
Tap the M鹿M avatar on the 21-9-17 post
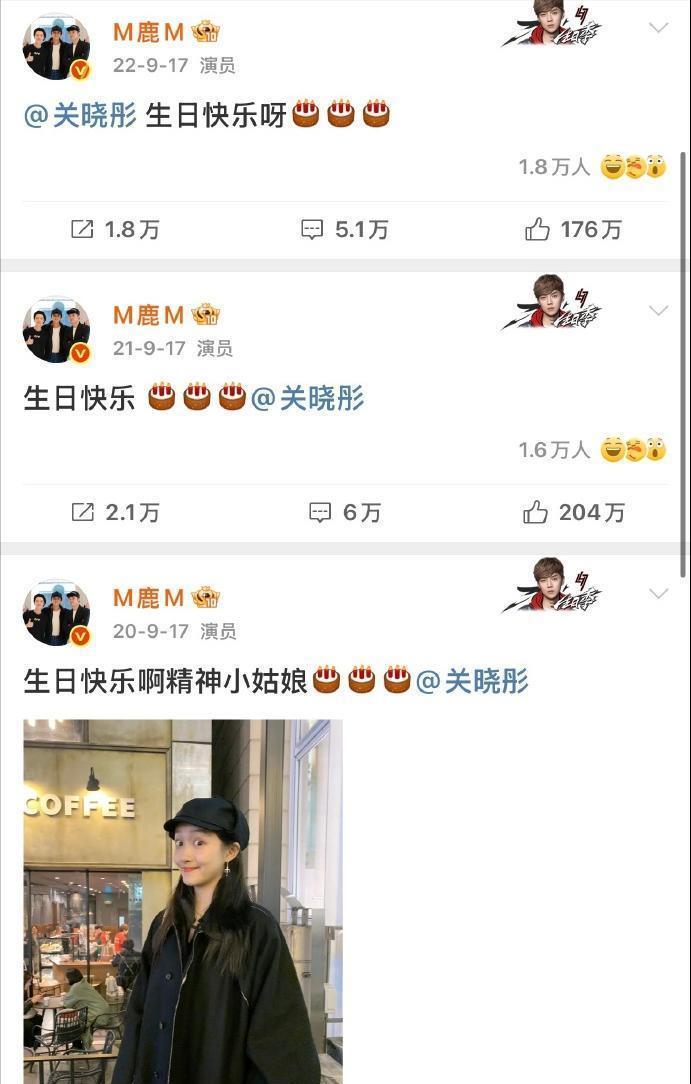pos(56,330)
